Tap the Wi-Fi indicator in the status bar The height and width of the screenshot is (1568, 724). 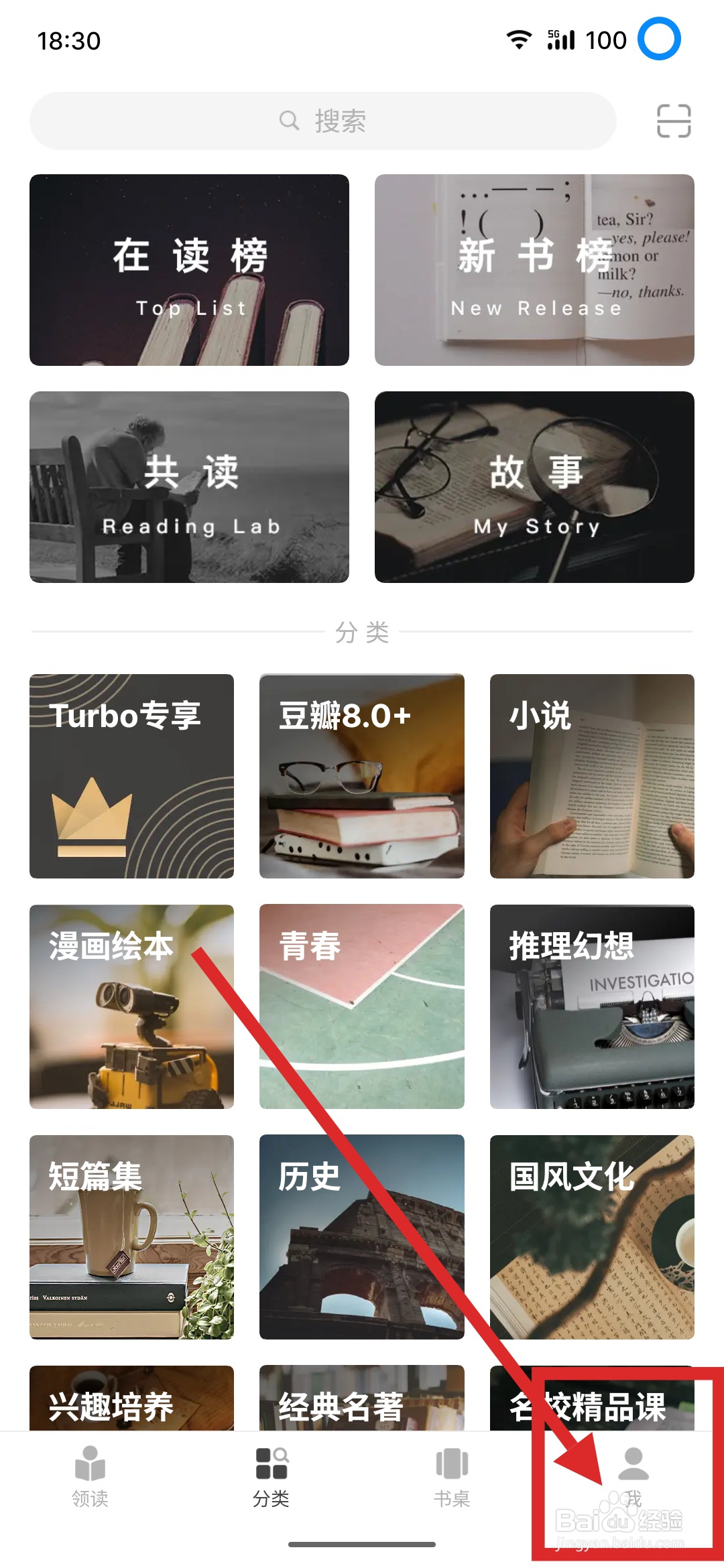pos(520,39)
